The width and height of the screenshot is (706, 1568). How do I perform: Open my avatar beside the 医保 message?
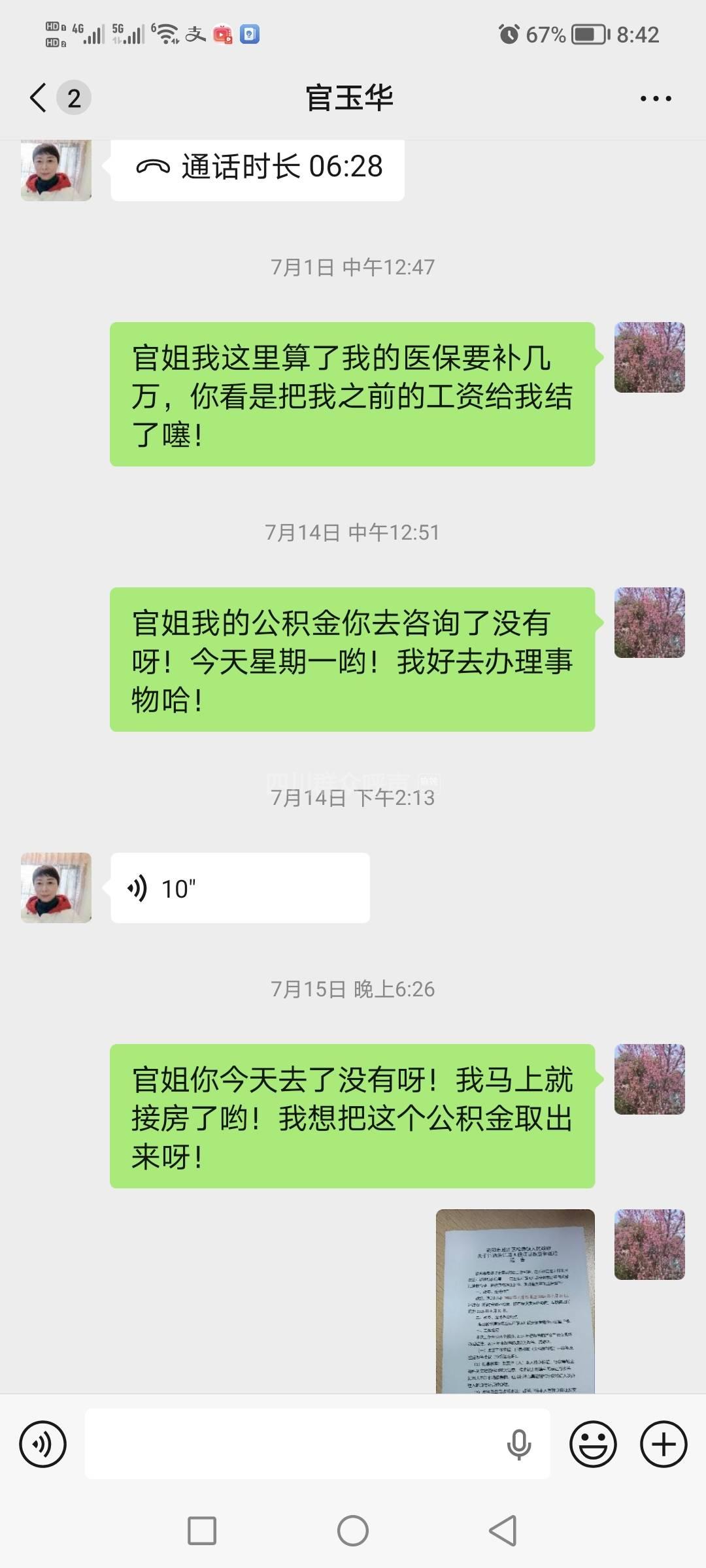click(649, 357)
